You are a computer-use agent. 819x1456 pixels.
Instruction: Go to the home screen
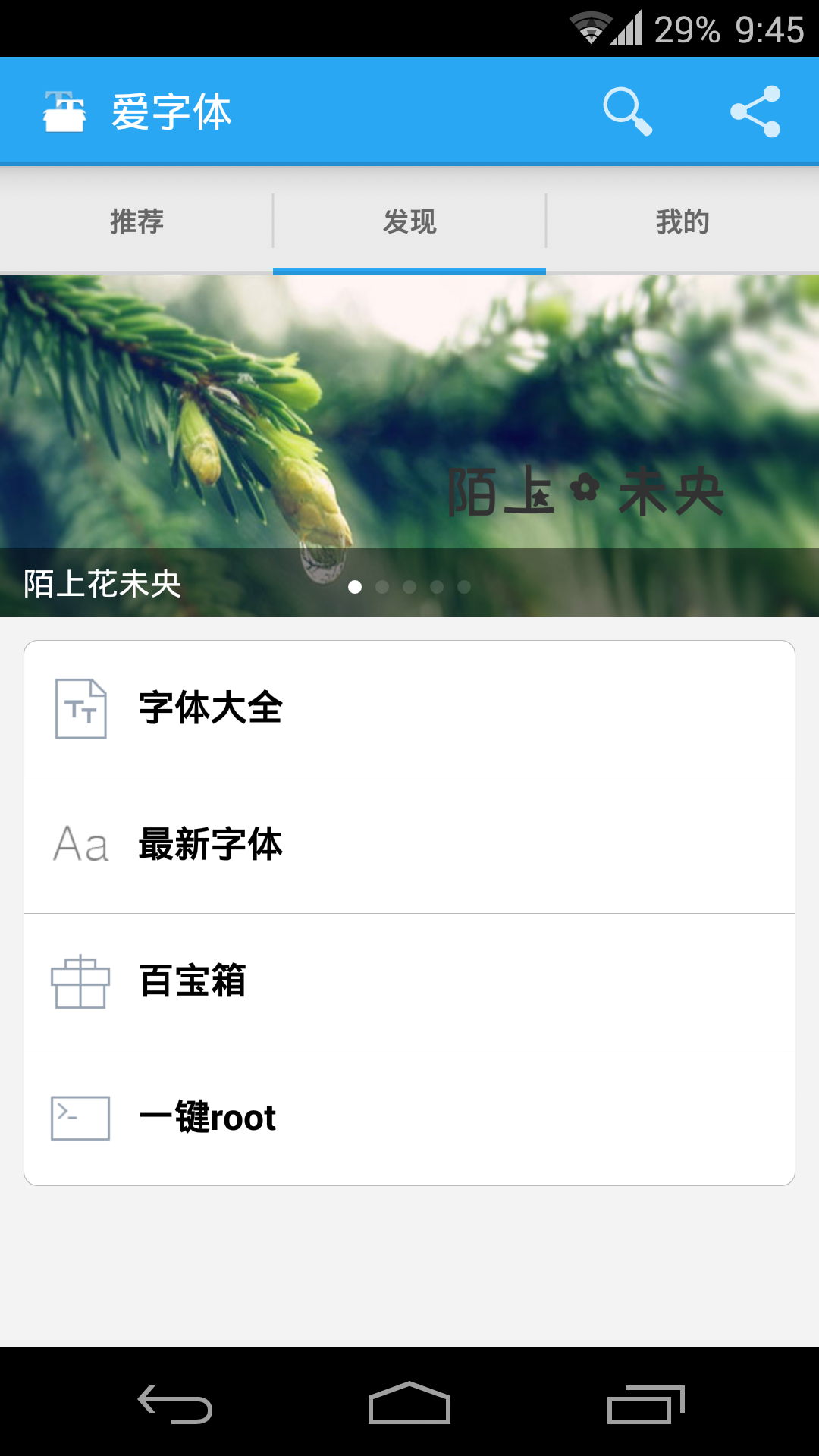[409, 1404]
